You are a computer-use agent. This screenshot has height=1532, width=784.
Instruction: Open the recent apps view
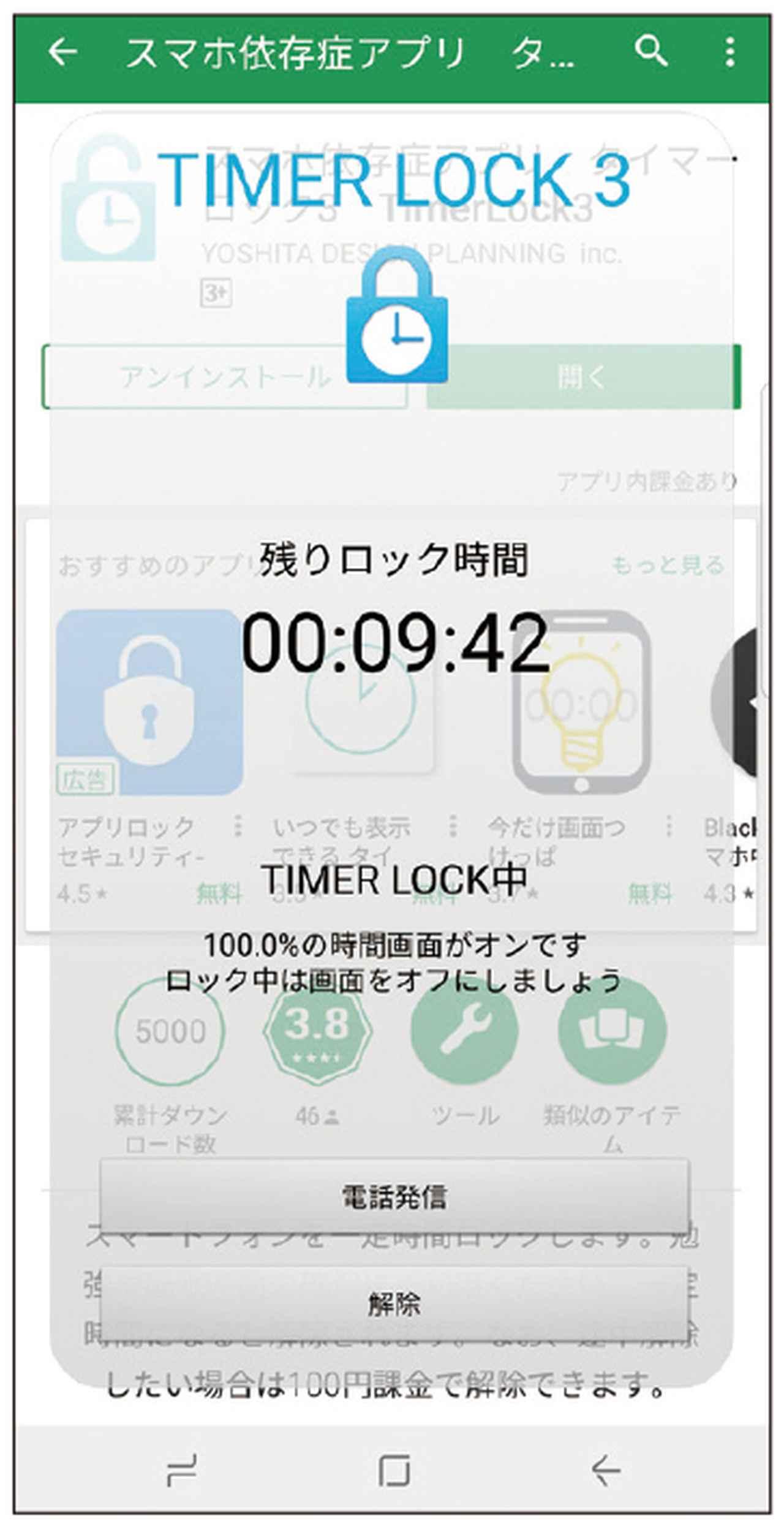(182, 1469)
